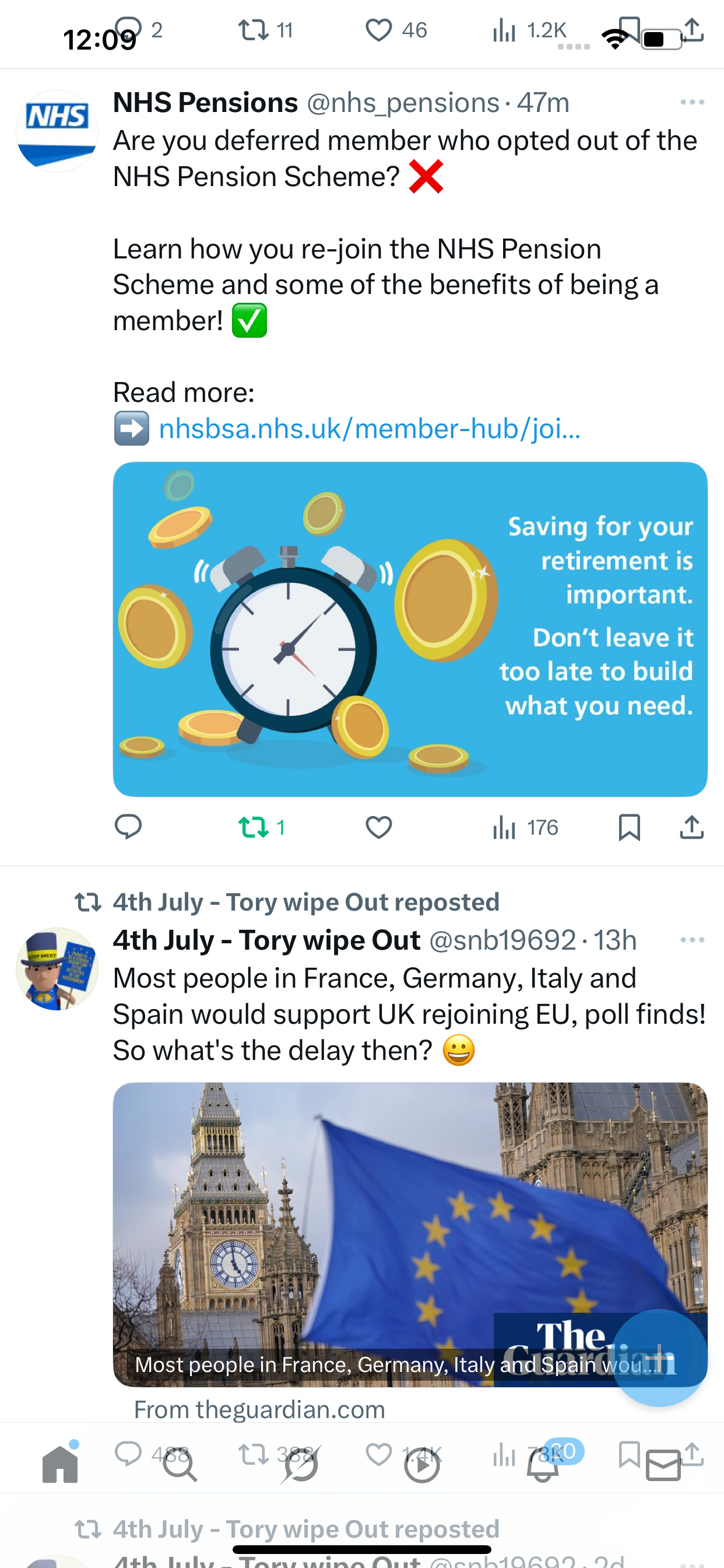Bookmark the NHS Pensions post
The height and width of the screenshot is (1568, 724).
629,827
